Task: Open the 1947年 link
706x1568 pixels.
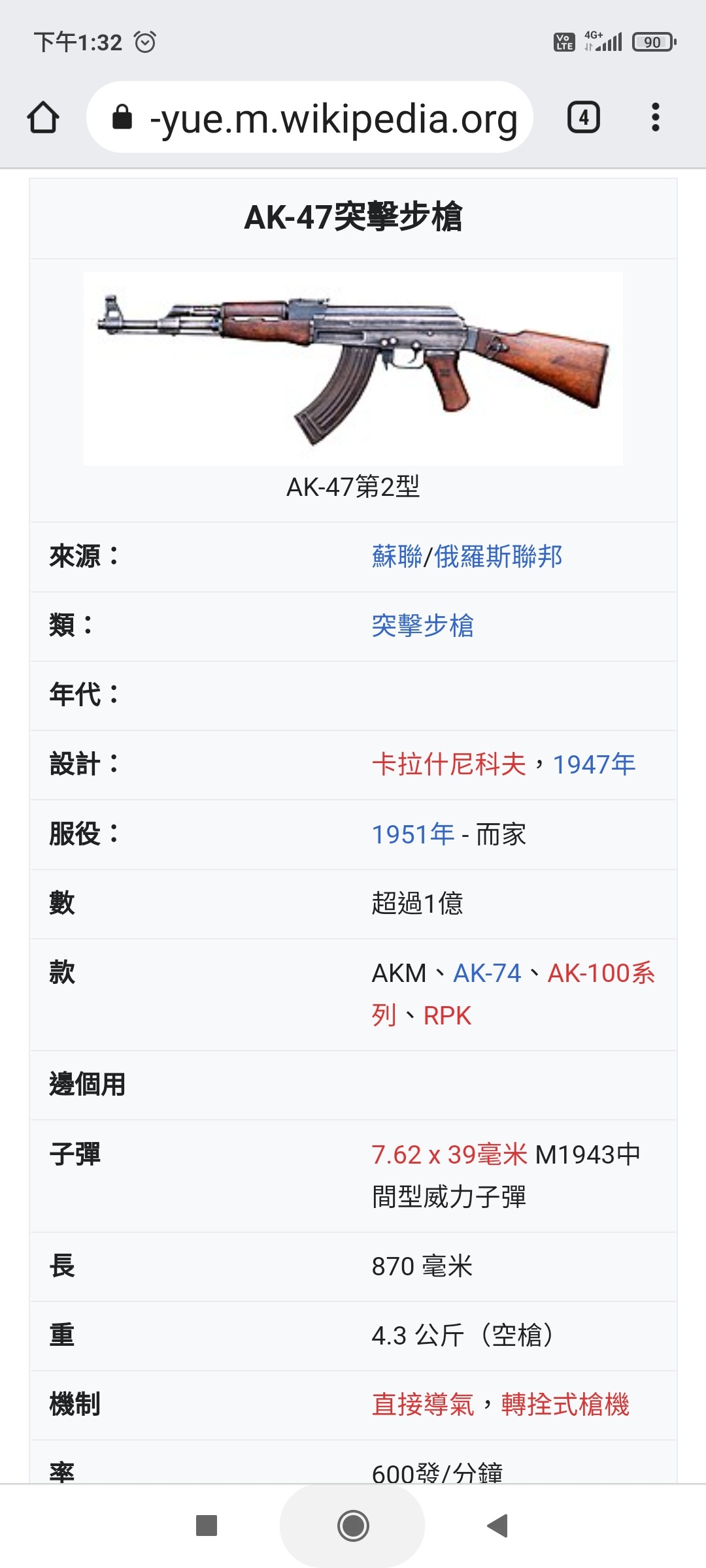Action: (x=594, y=764)
